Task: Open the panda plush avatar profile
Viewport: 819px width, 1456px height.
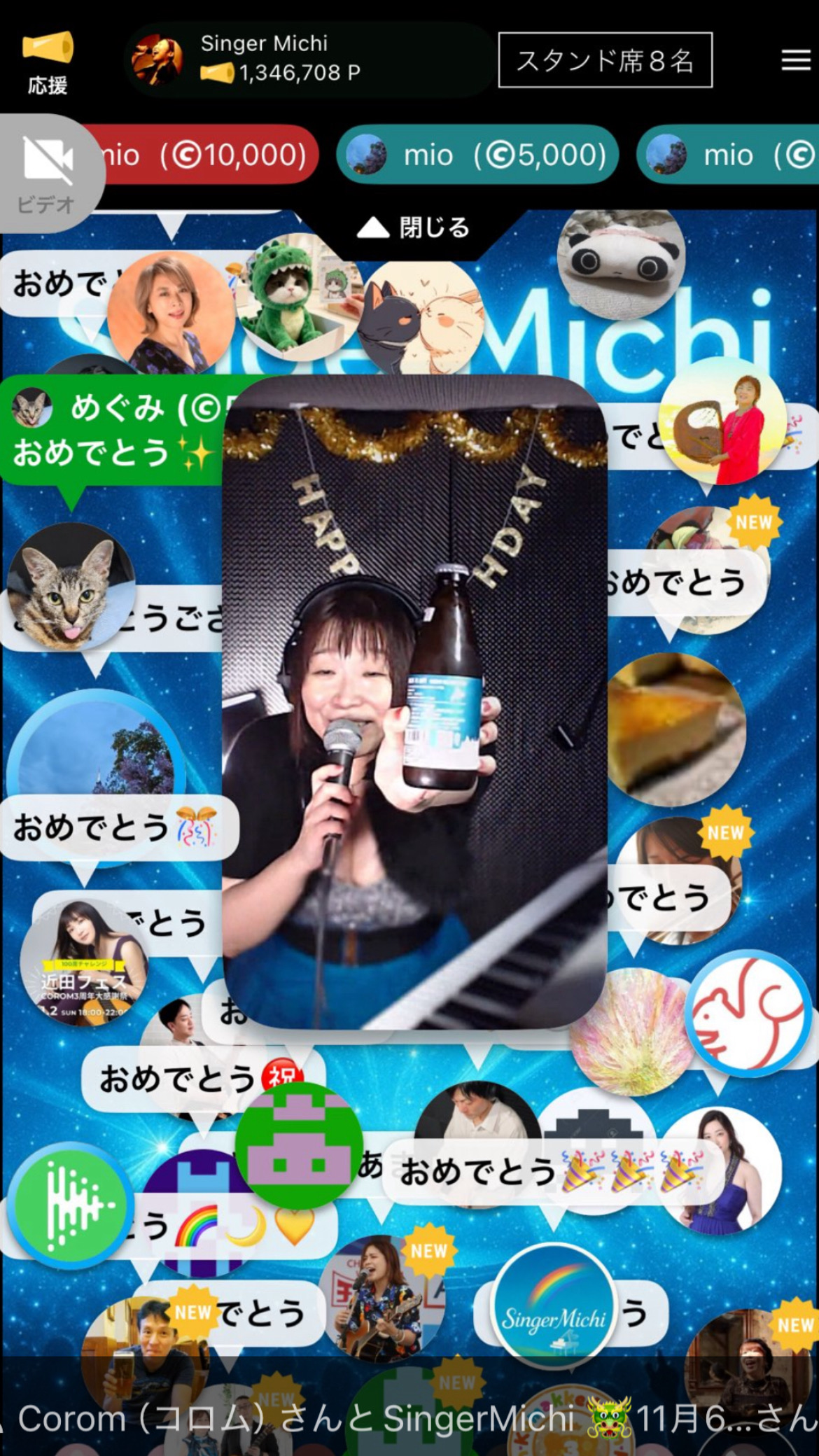Action: click(620, 262)
